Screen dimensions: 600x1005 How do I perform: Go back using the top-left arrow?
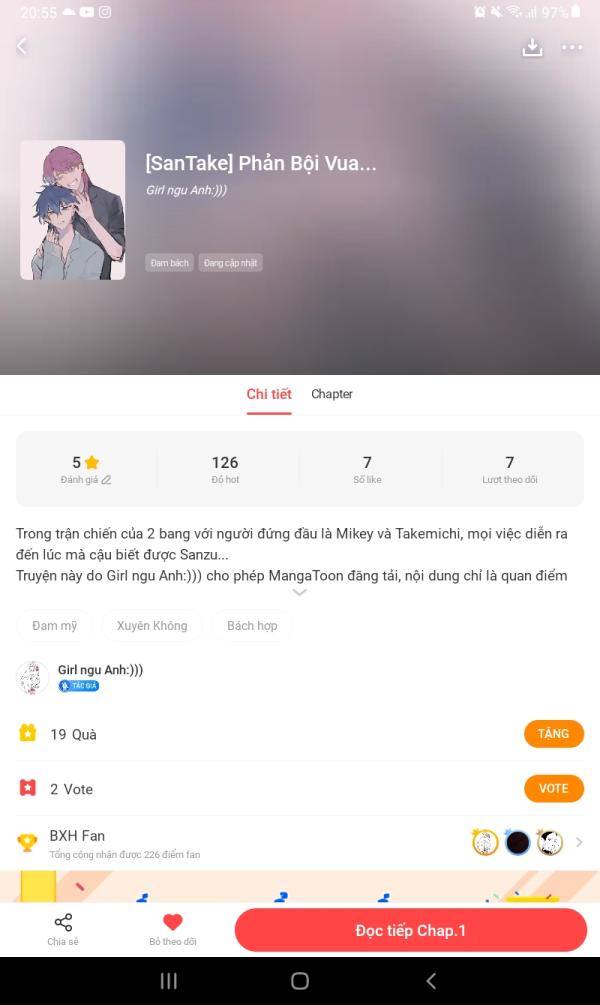[x=22, y=46]
